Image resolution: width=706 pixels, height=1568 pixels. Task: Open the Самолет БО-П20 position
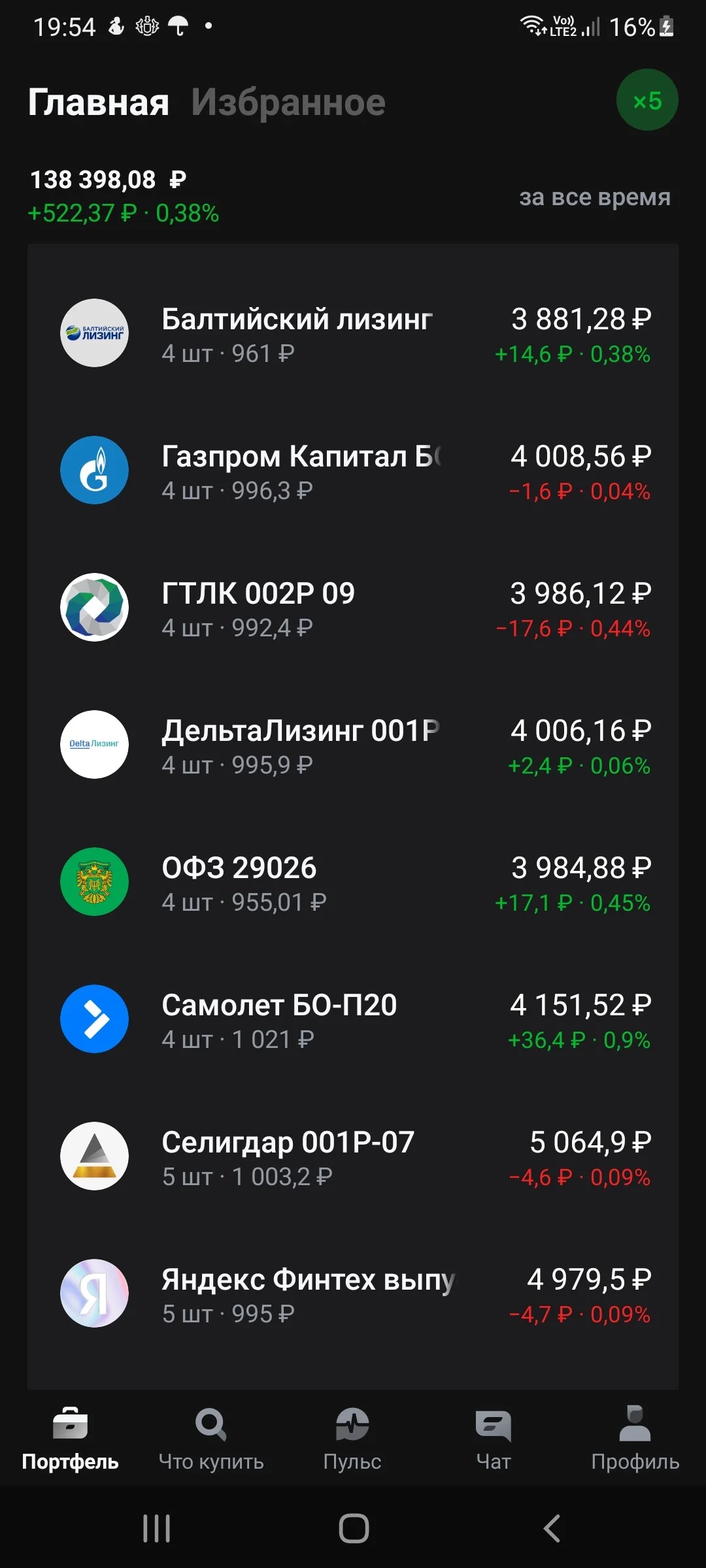[x=353, y=1019]
